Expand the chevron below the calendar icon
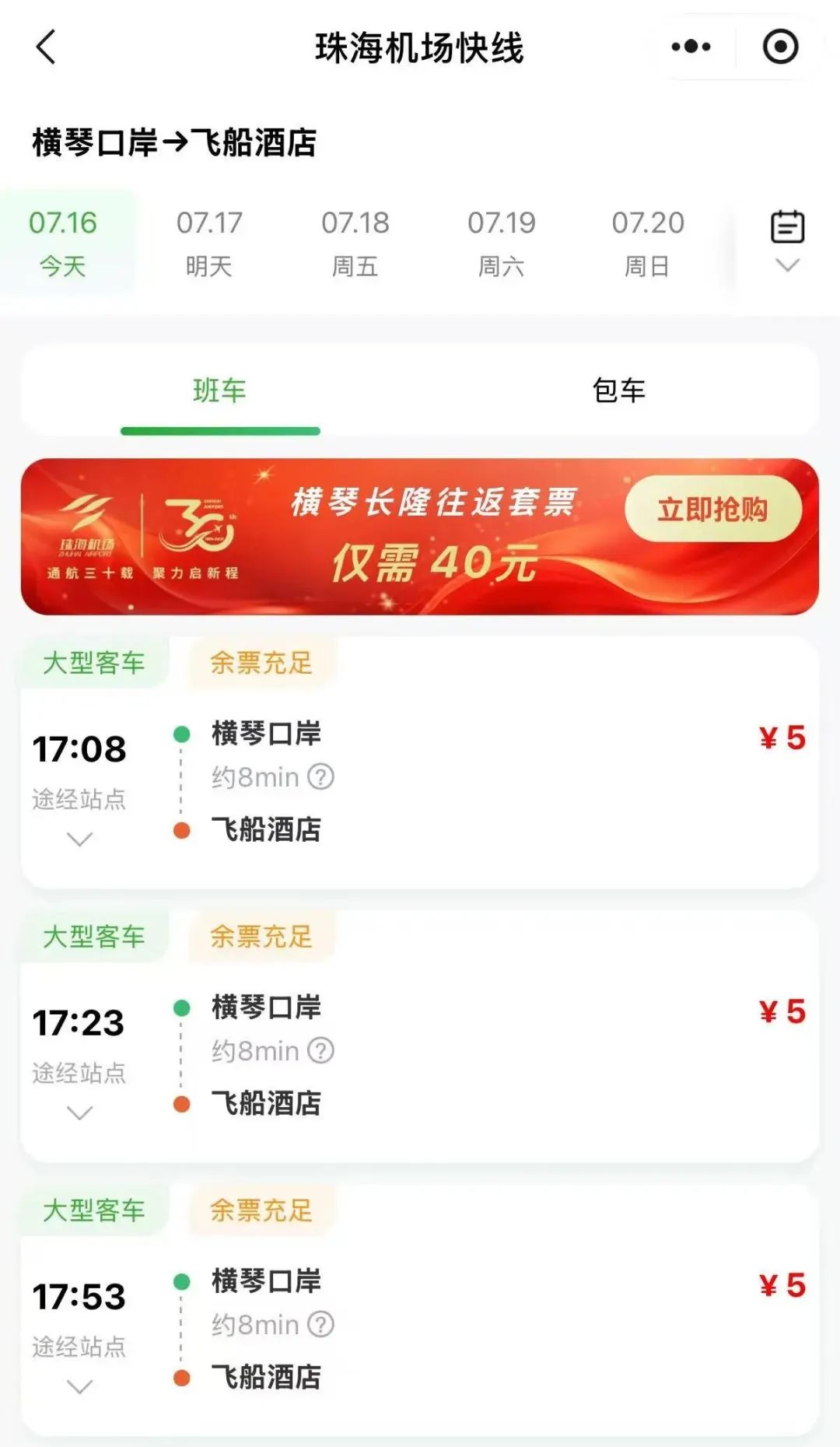 (x=787, y=266)
